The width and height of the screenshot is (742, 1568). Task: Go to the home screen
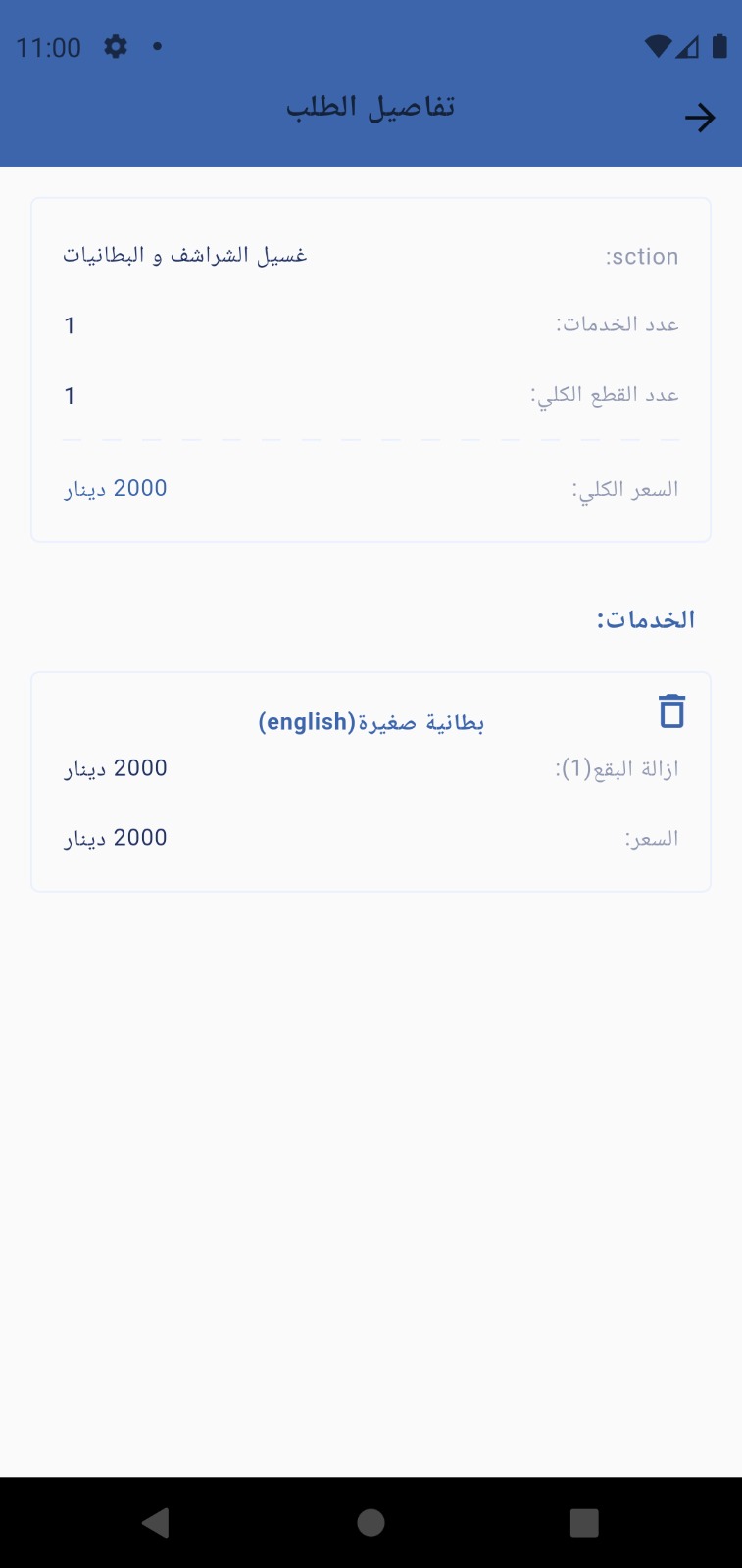[371, 1522]
